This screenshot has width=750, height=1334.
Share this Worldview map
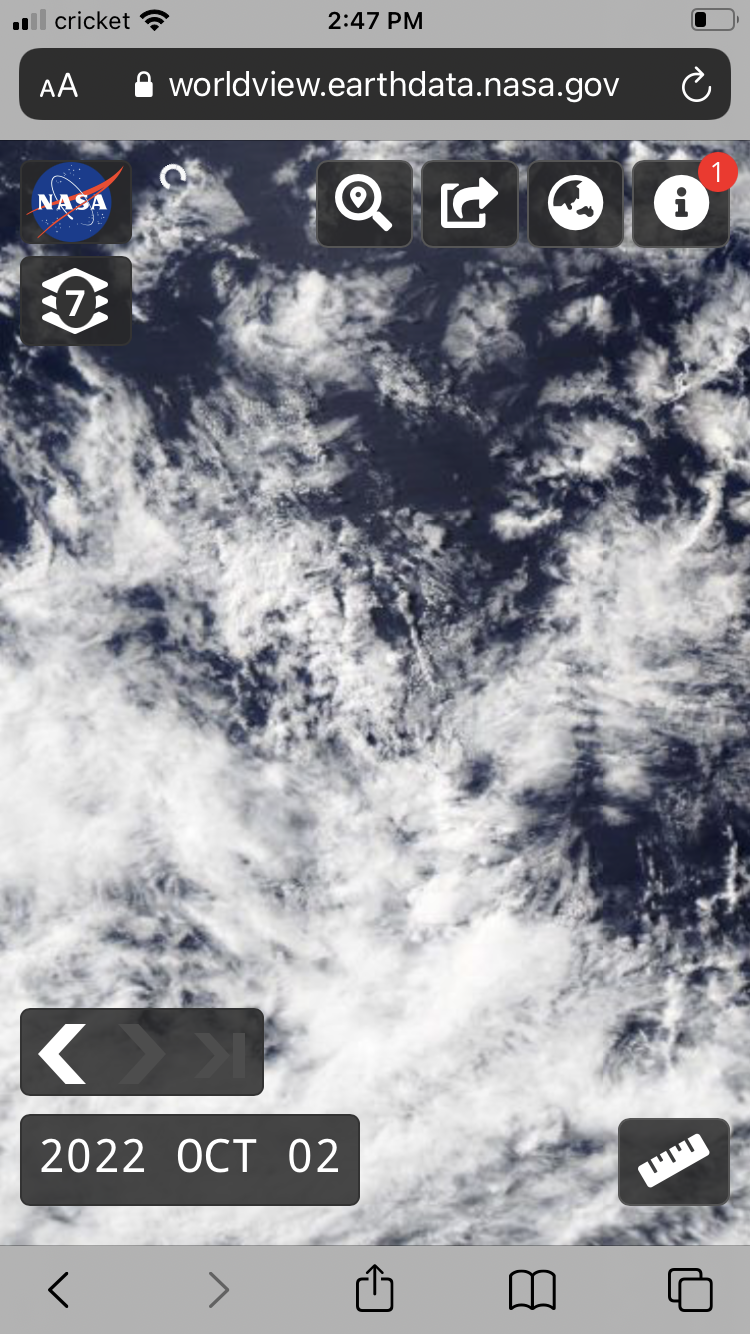coord(470,203)
